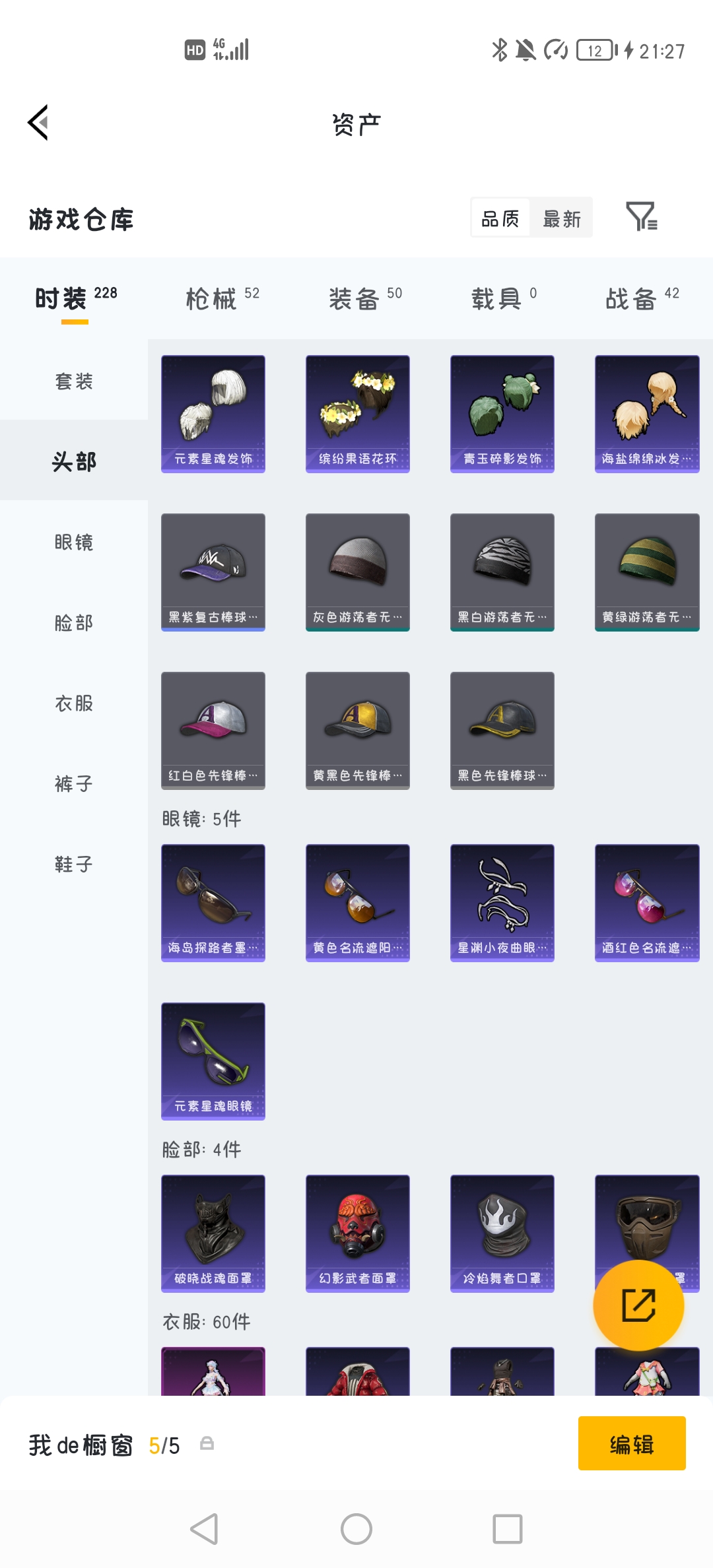Tap the system home button
Image resolution: width=713 pixels, height=1568 pixels.
point(356,1528)
